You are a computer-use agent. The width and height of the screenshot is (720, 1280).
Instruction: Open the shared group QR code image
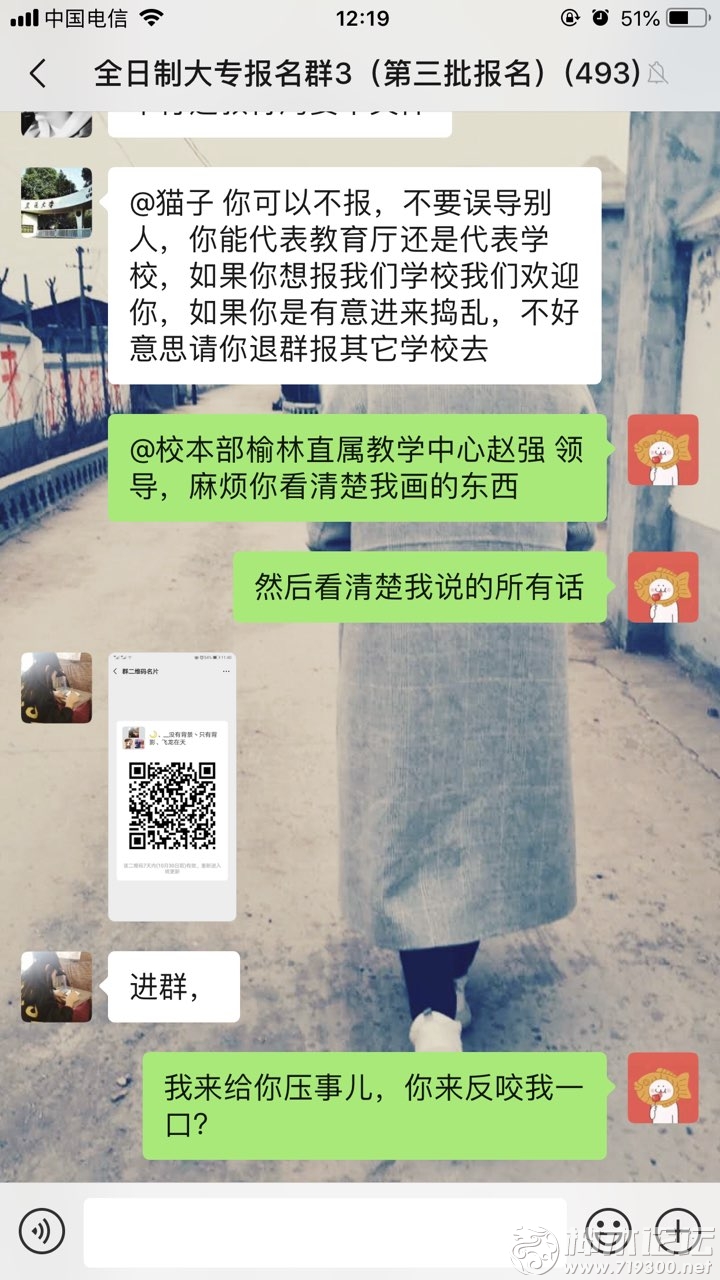(172, 786)
